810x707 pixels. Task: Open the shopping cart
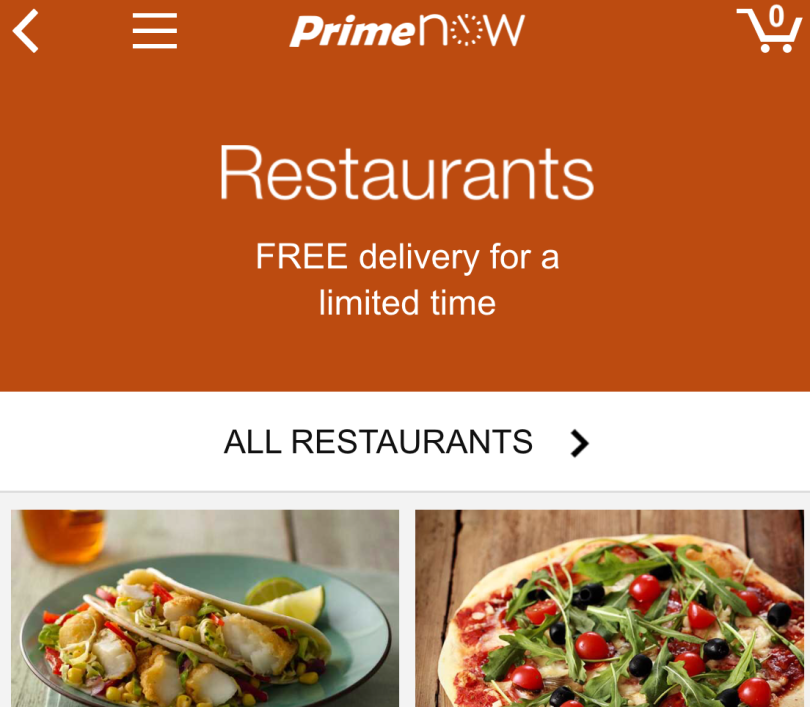tap(769, 30)
